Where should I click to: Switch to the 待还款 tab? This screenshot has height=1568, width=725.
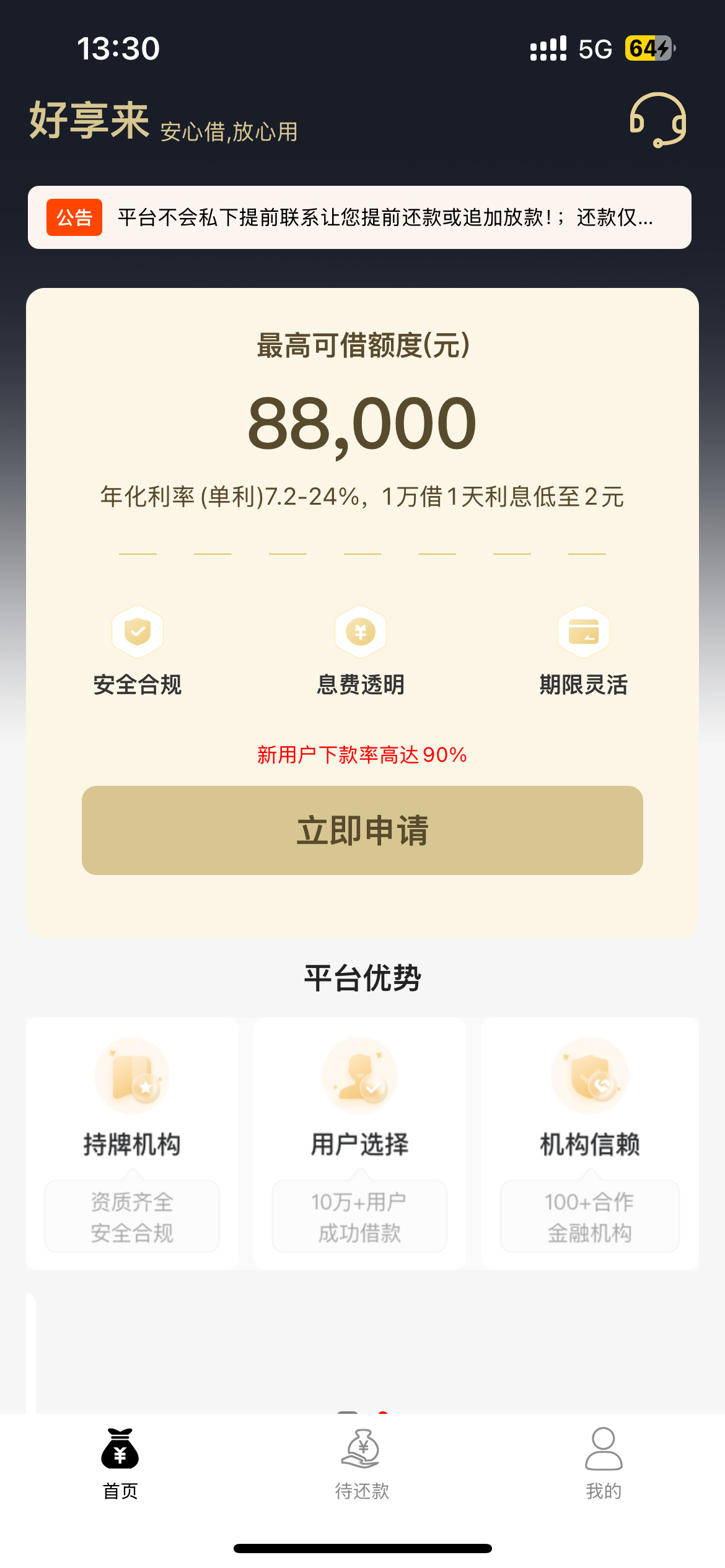pyautogui.click(x=362, y=1464)
